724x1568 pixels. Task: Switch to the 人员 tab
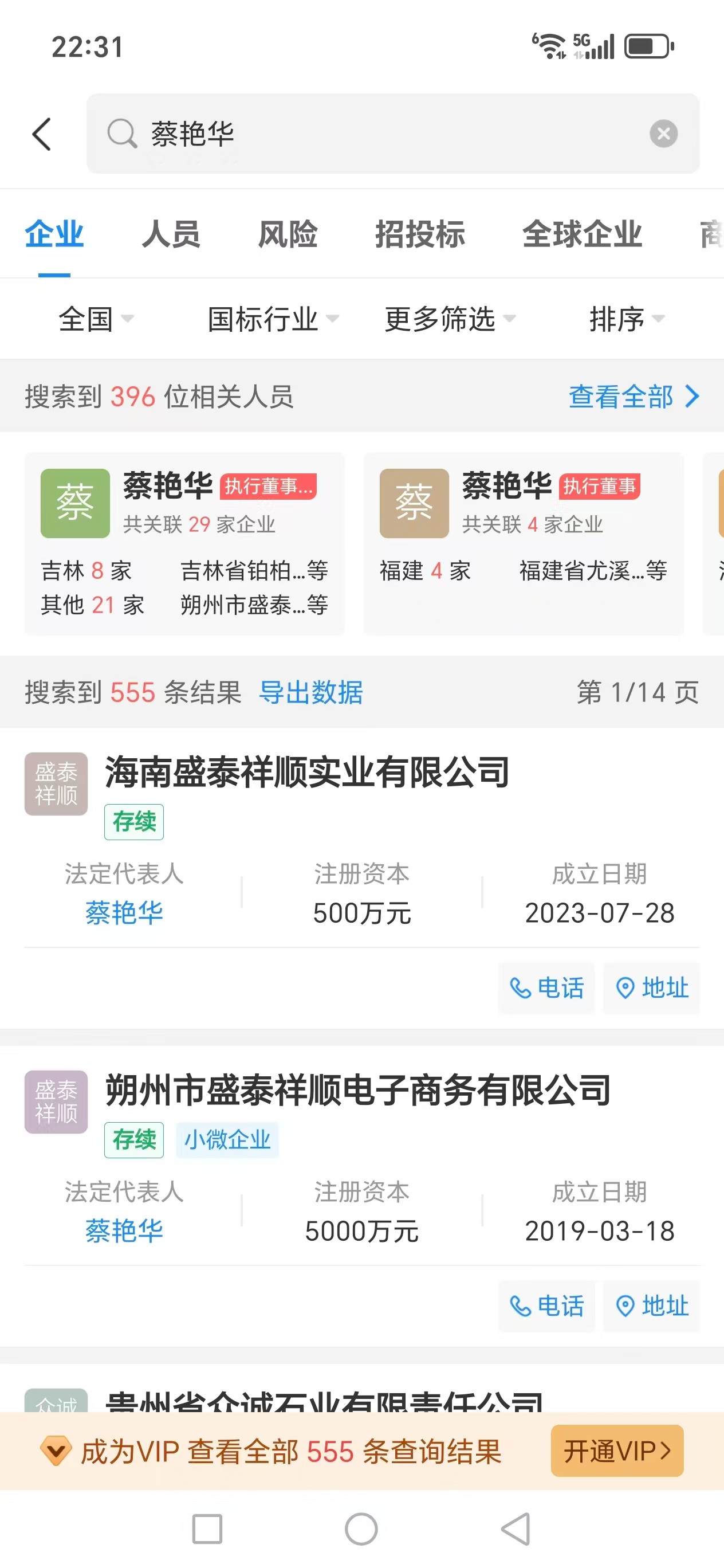pyautogui.click(x=171, y=234)
